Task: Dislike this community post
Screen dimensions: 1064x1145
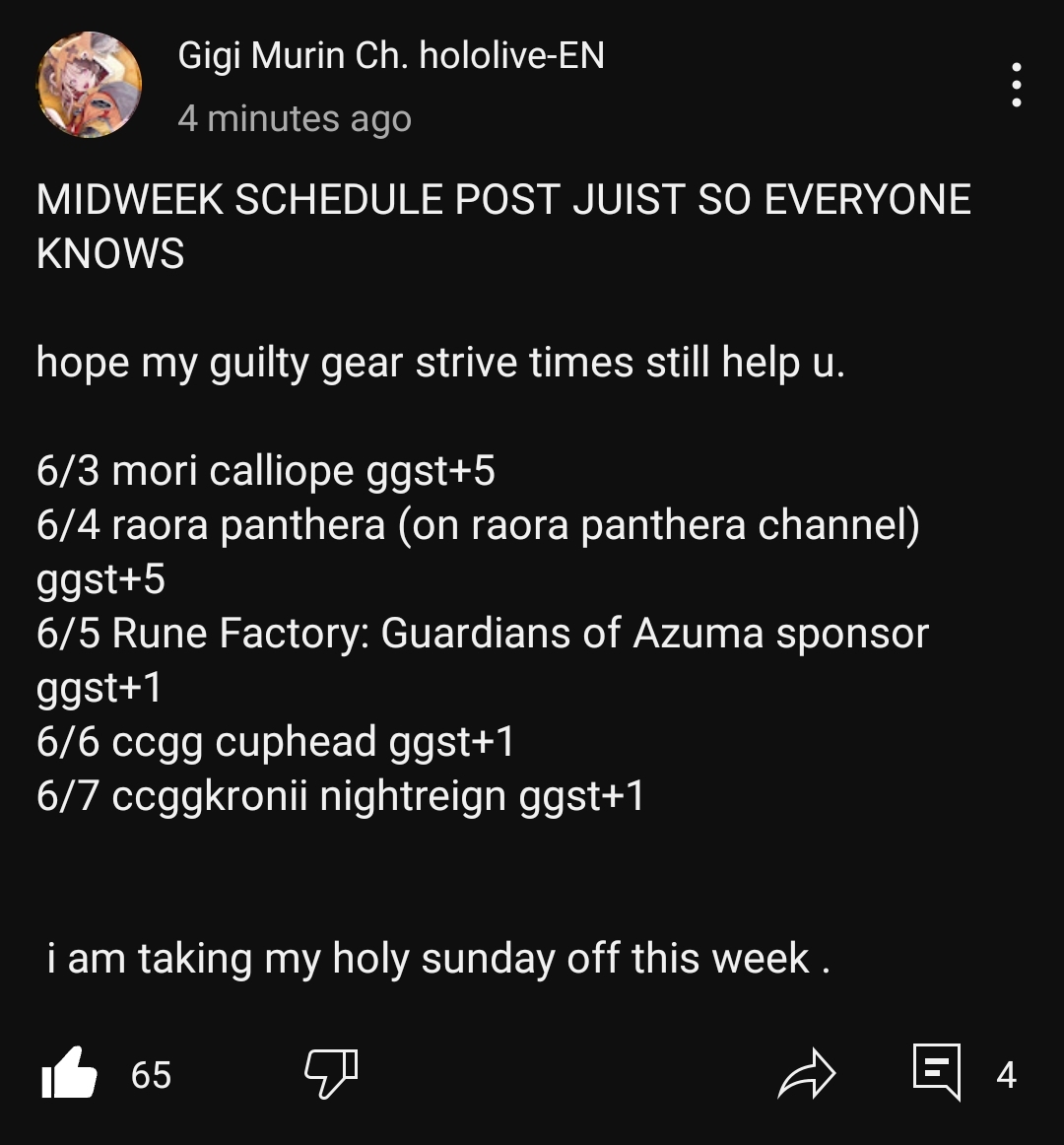Action: (331, 1073)
